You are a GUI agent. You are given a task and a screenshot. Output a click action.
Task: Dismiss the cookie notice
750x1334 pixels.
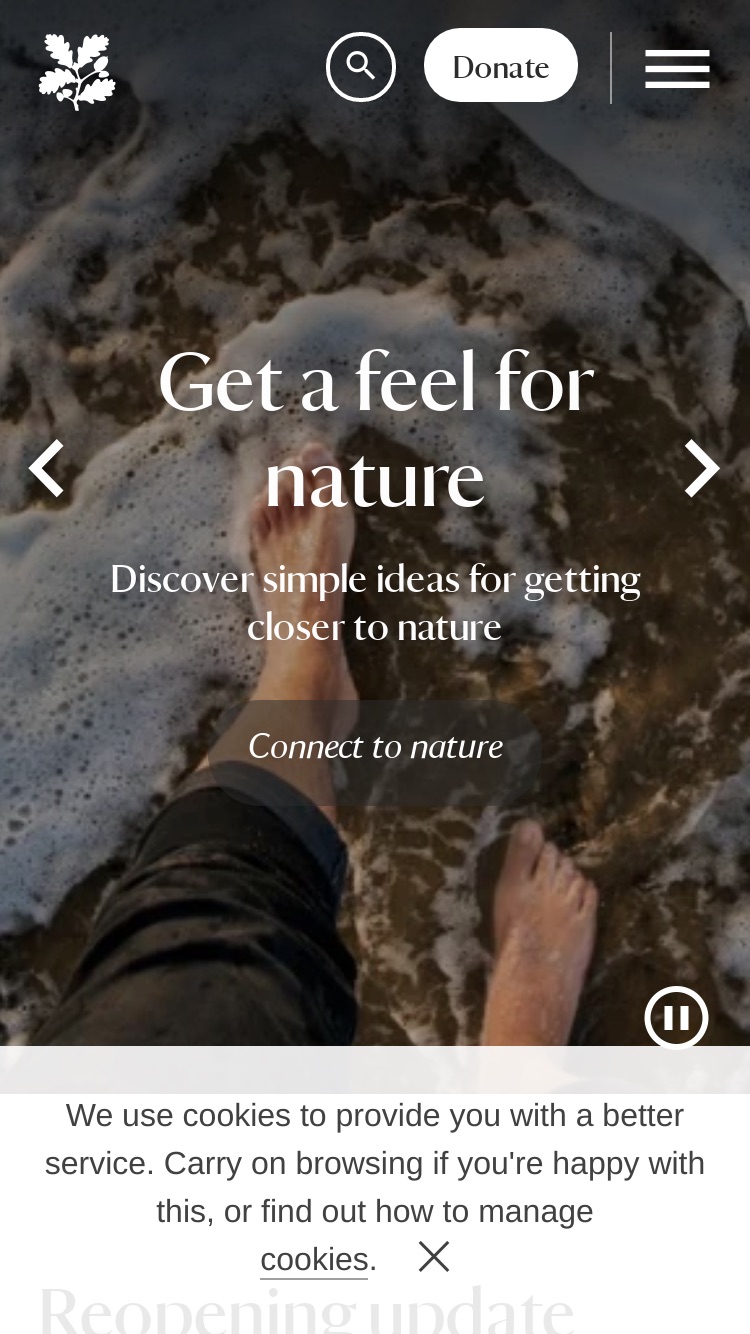coord(434,1256)
